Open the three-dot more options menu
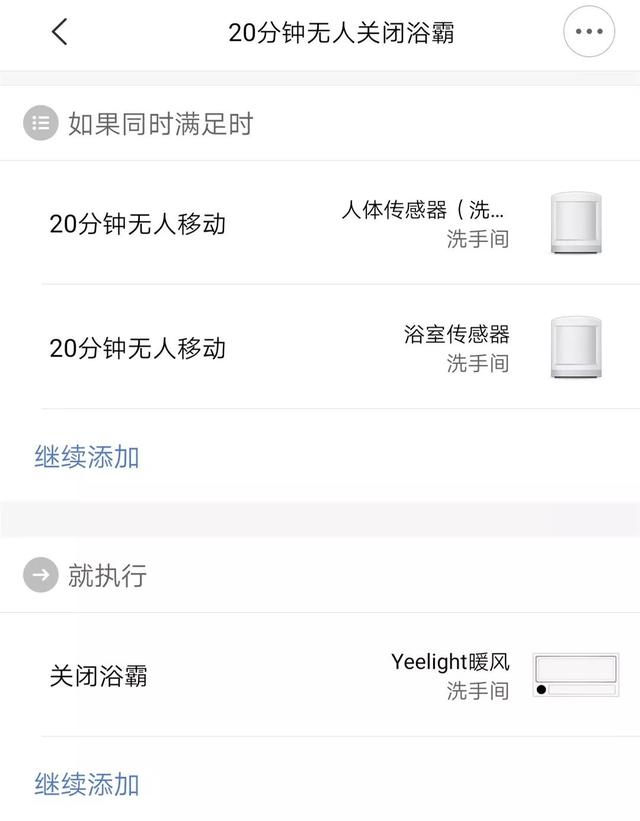 [589, 32]
